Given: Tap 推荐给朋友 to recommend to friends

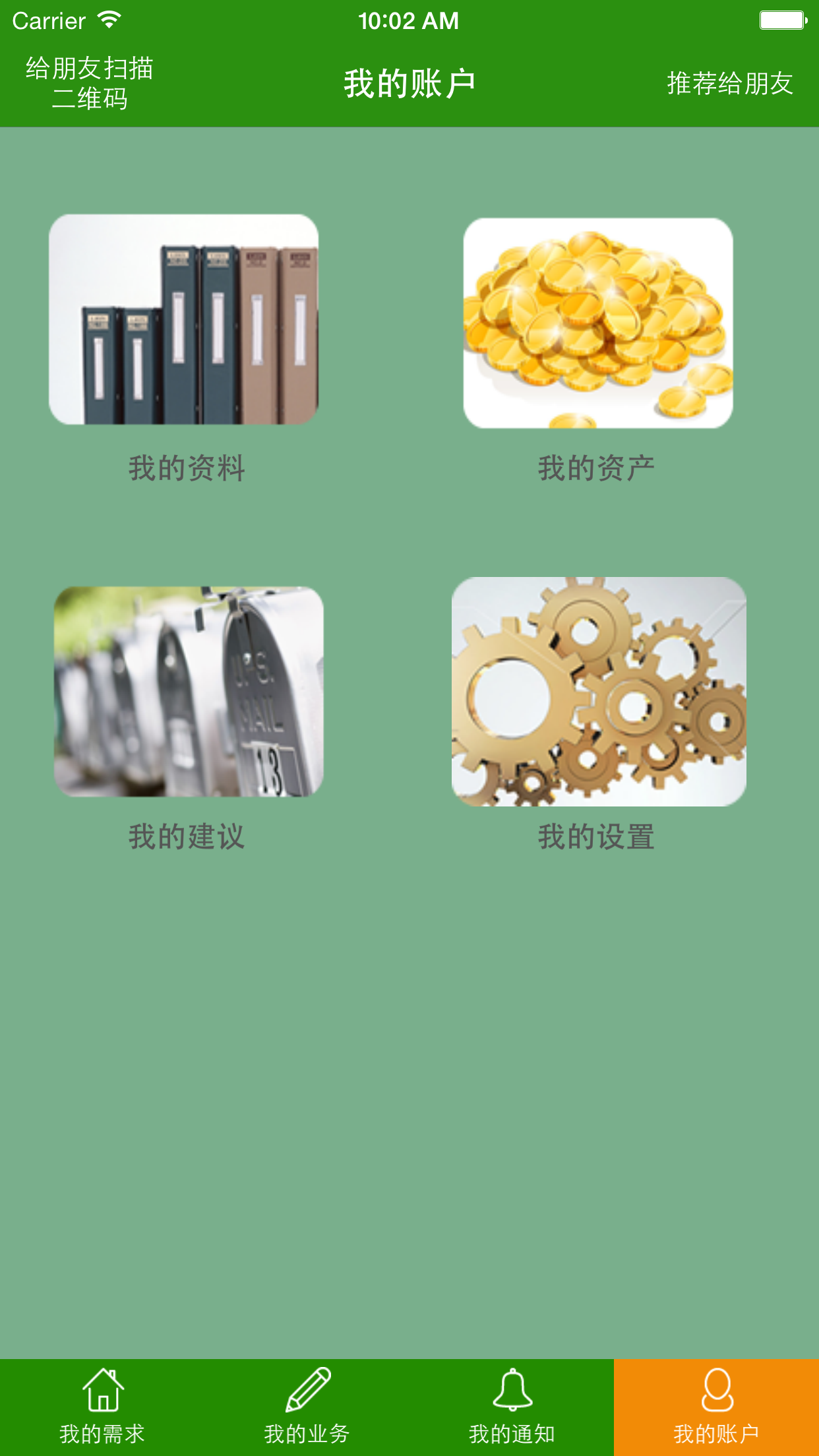Looking at the screenshot, I should click(x=729, y=84).
